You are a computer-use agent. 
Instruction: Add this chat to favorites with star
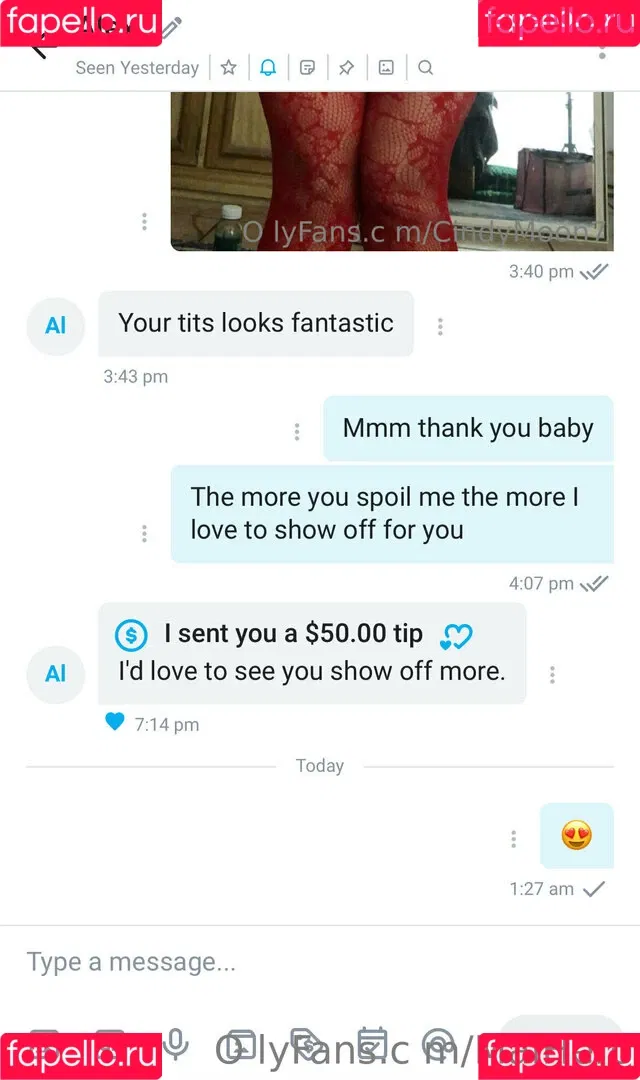click(229, 68)
